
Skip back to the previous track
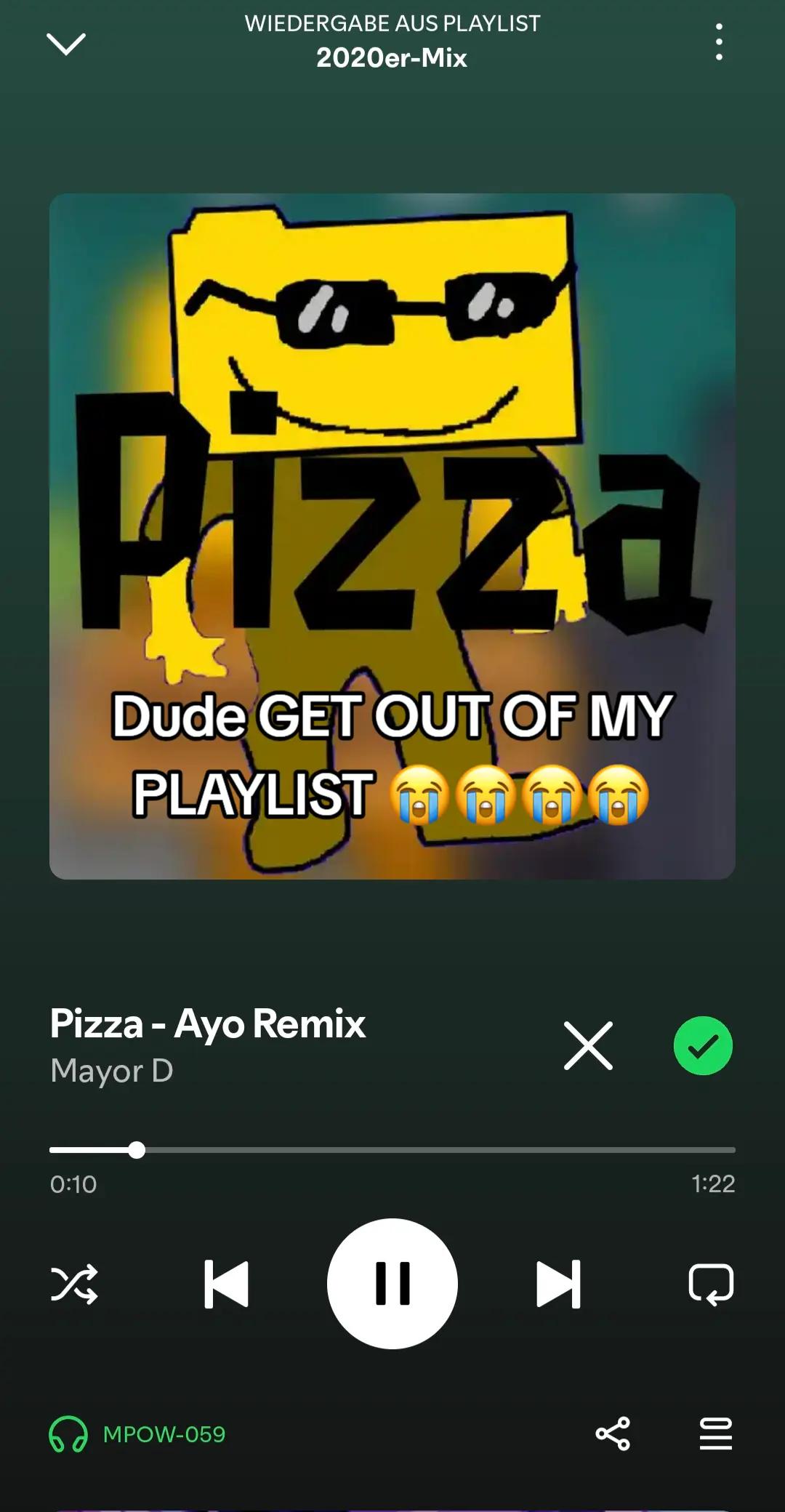[226, 1284]
